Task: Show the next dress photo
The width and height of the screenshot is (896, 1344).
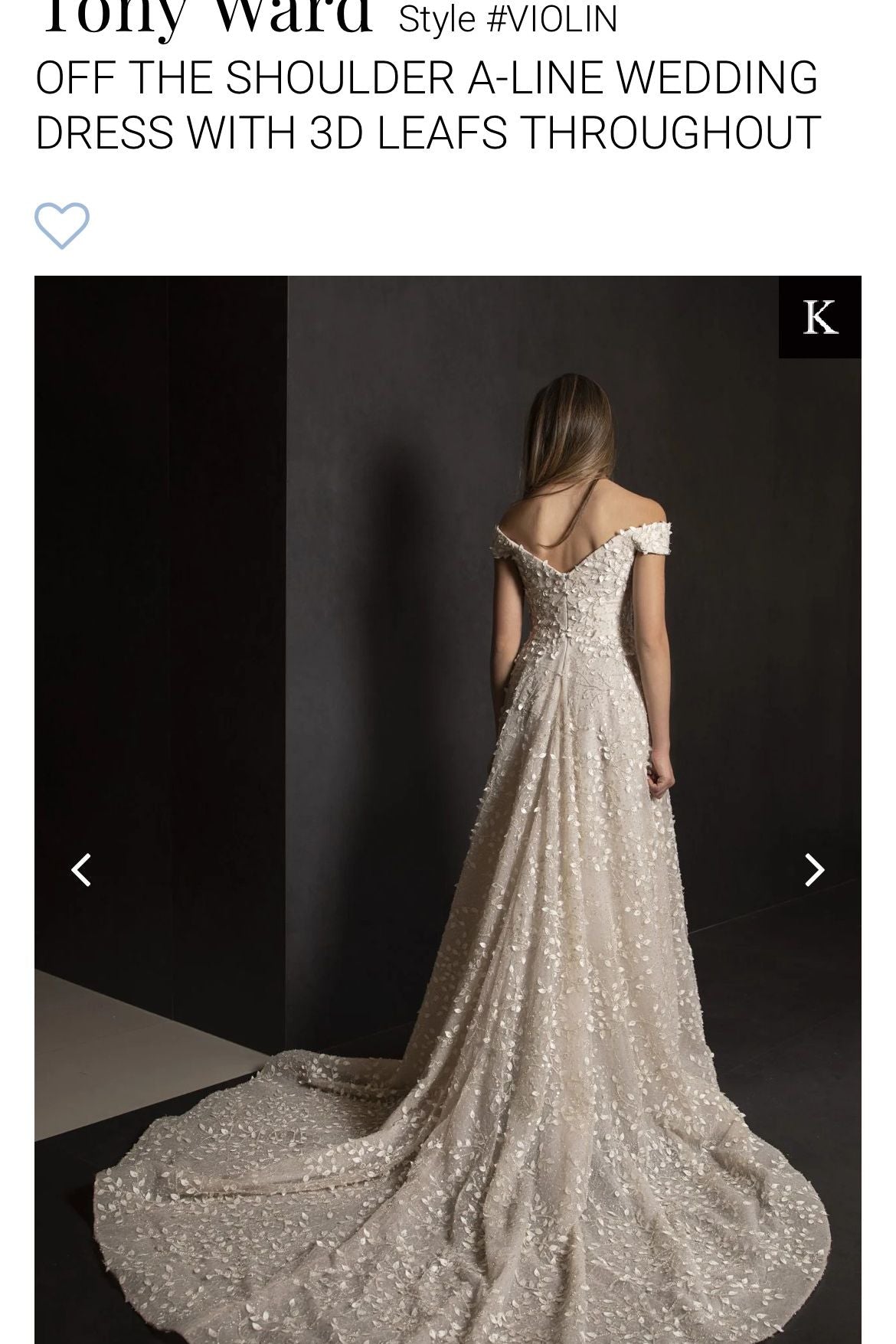Action: [814, 870]
